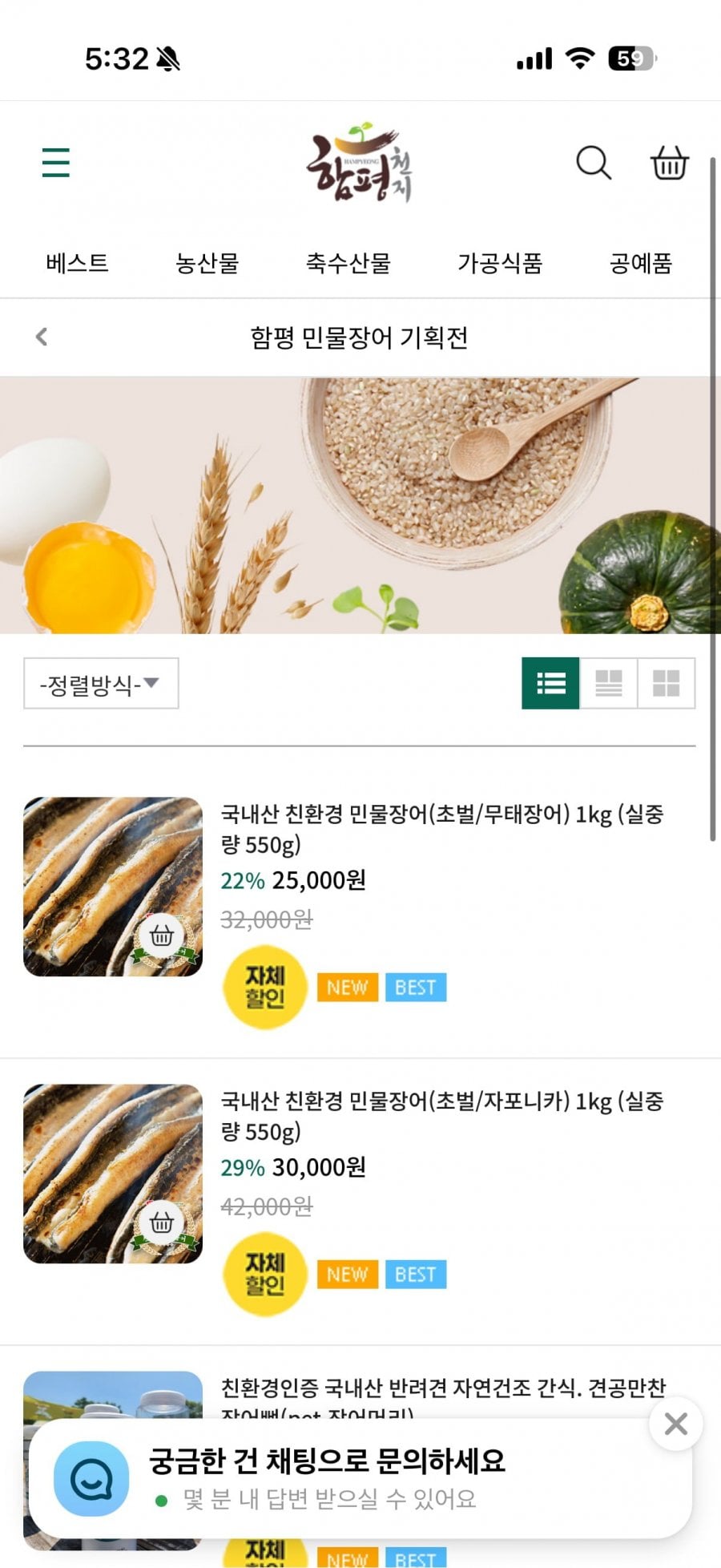Go to the Hampyeong logo home

pyautogui.click(x=360, y=164)
